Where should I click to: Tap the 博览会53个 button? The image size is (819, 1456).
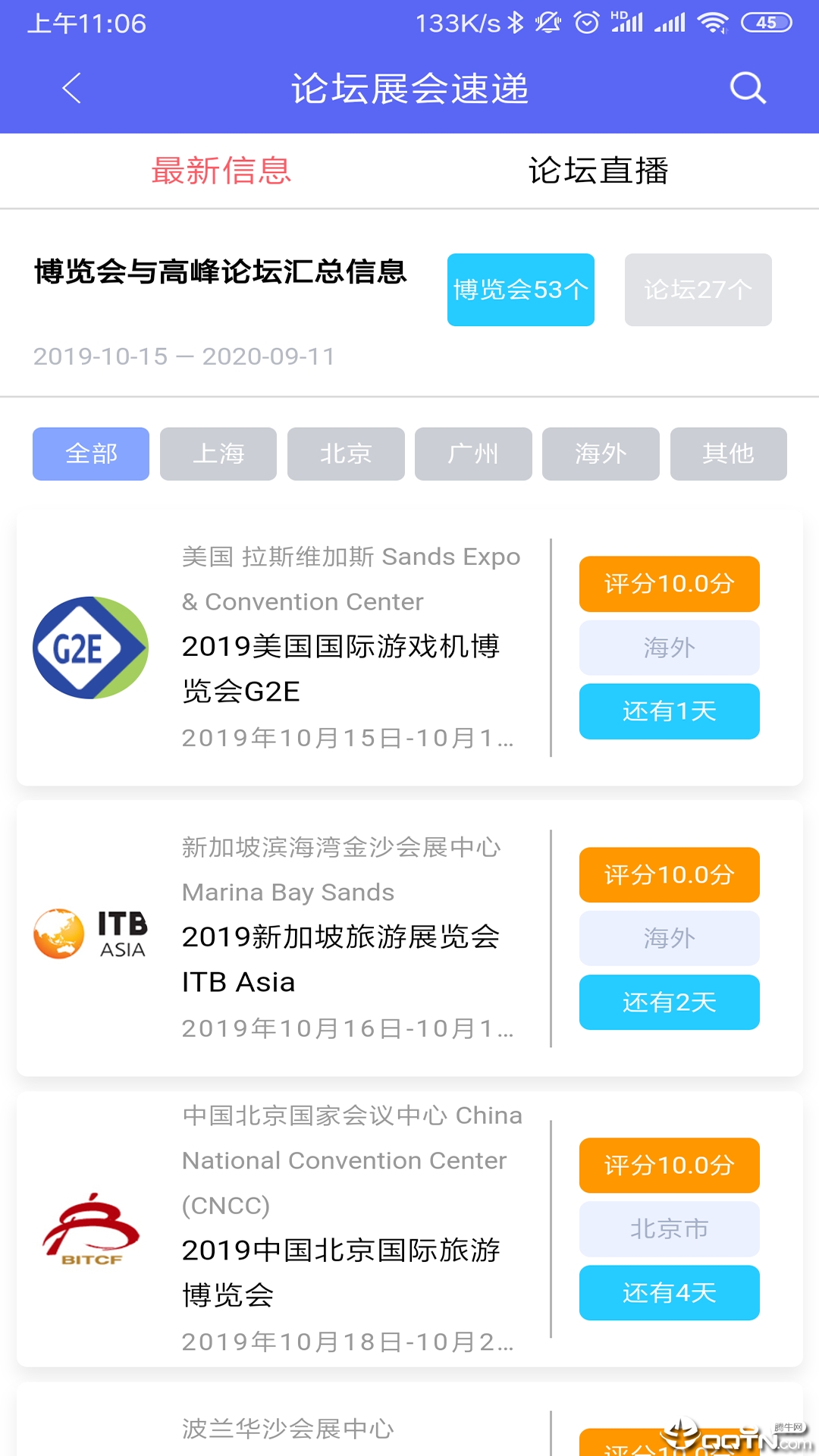(x=521, y=290)
